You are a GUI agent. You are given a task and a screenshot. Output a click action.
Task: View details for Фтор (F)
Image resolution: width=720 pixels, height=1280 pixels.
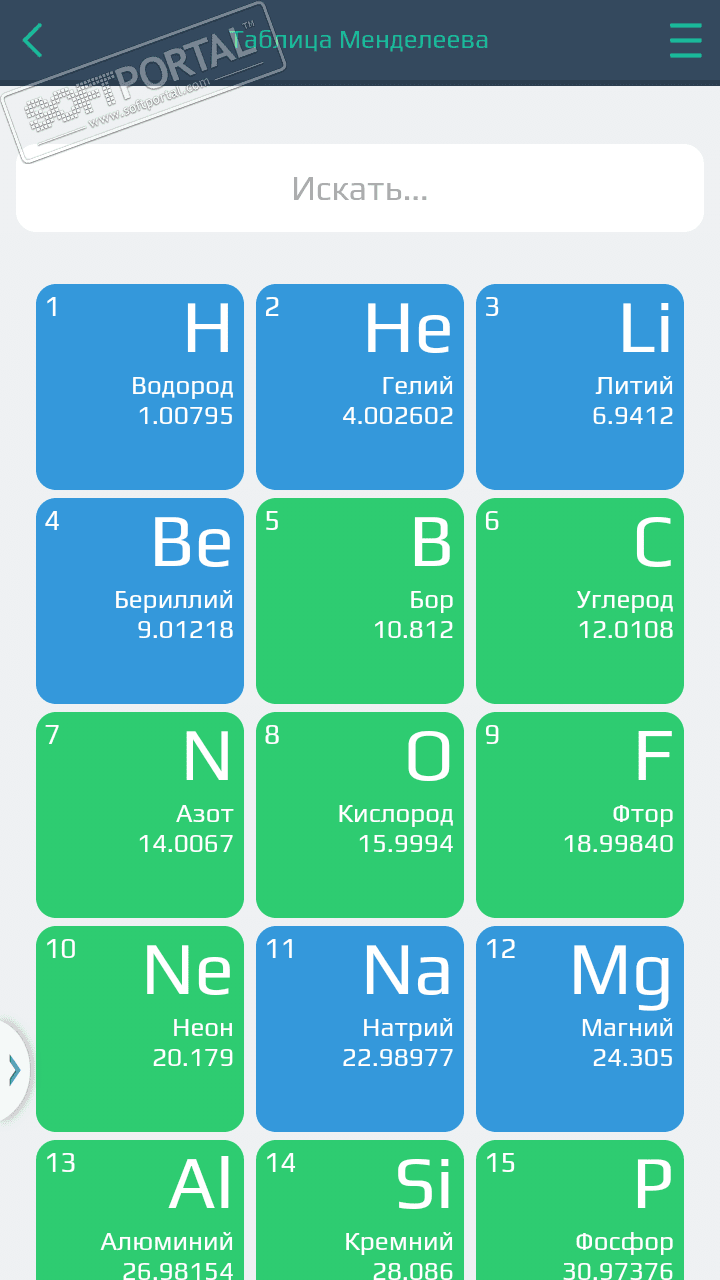[580, 815]
